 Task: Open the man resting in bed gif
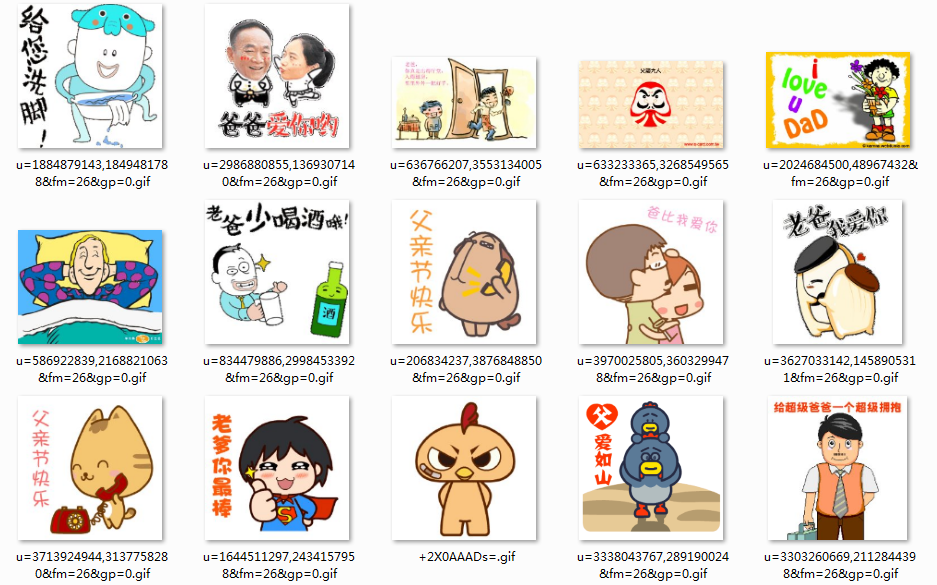coord(89,287)
